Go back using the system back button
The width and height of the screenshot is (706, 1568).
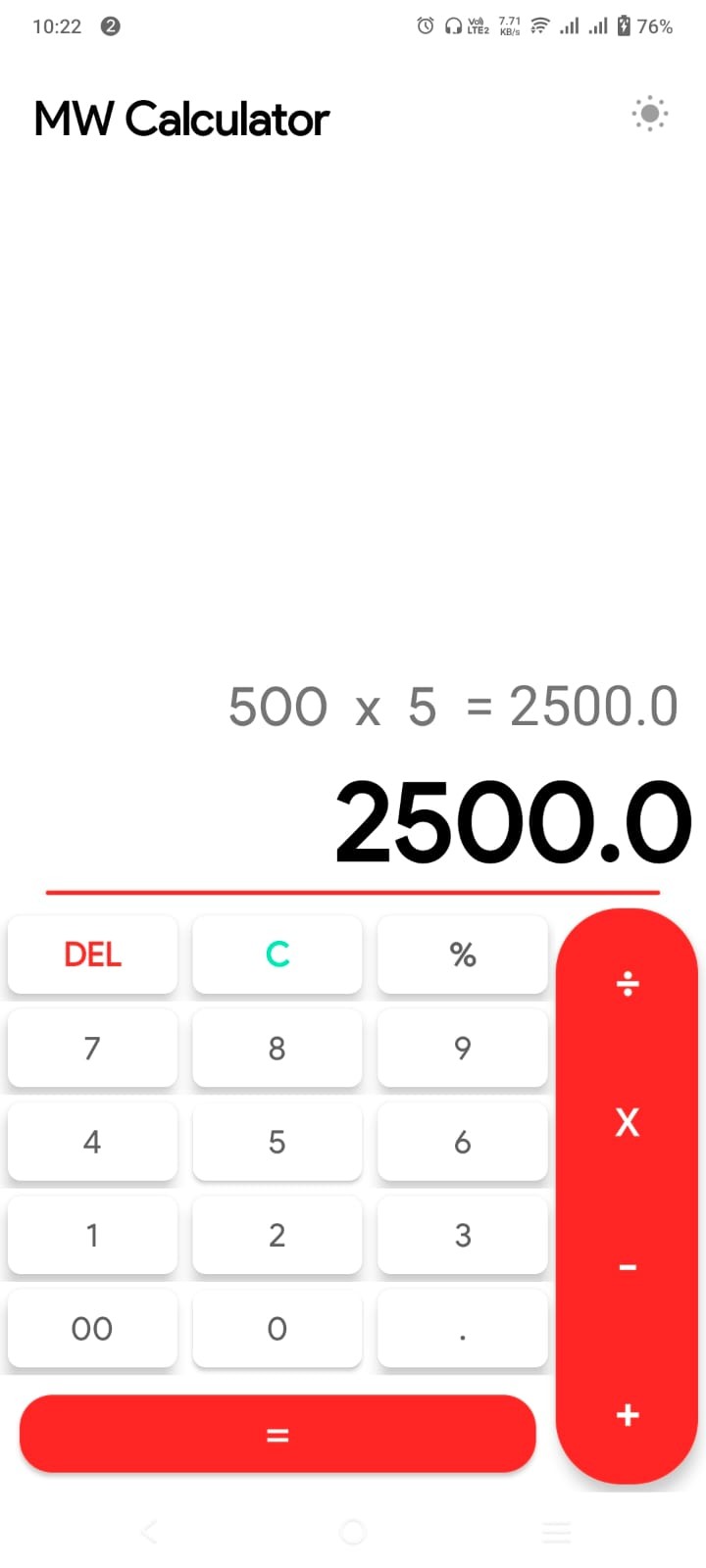pos(149,1532)
